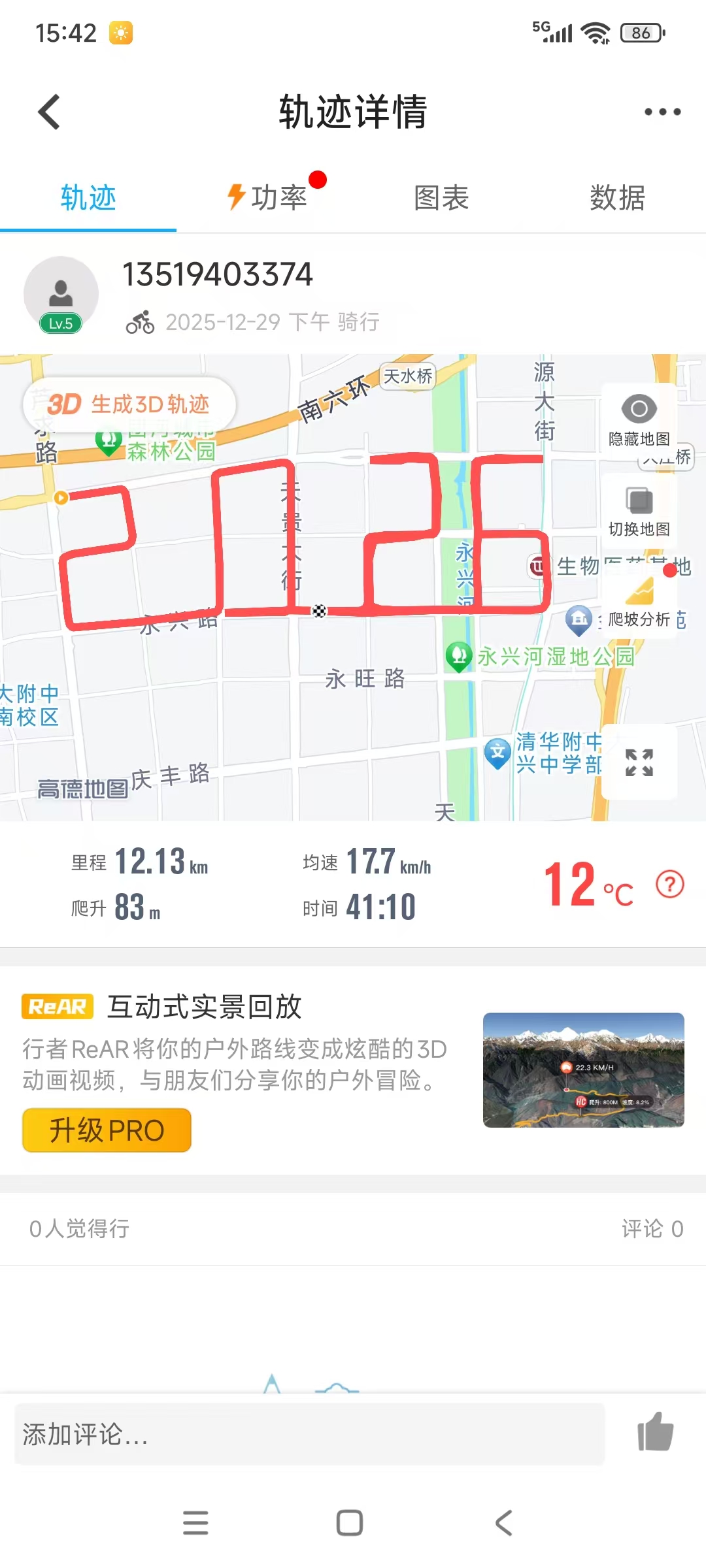Screen dimensions: 706x1568
Task: Open the three-dot overflow menu
Action: (662, 112)
